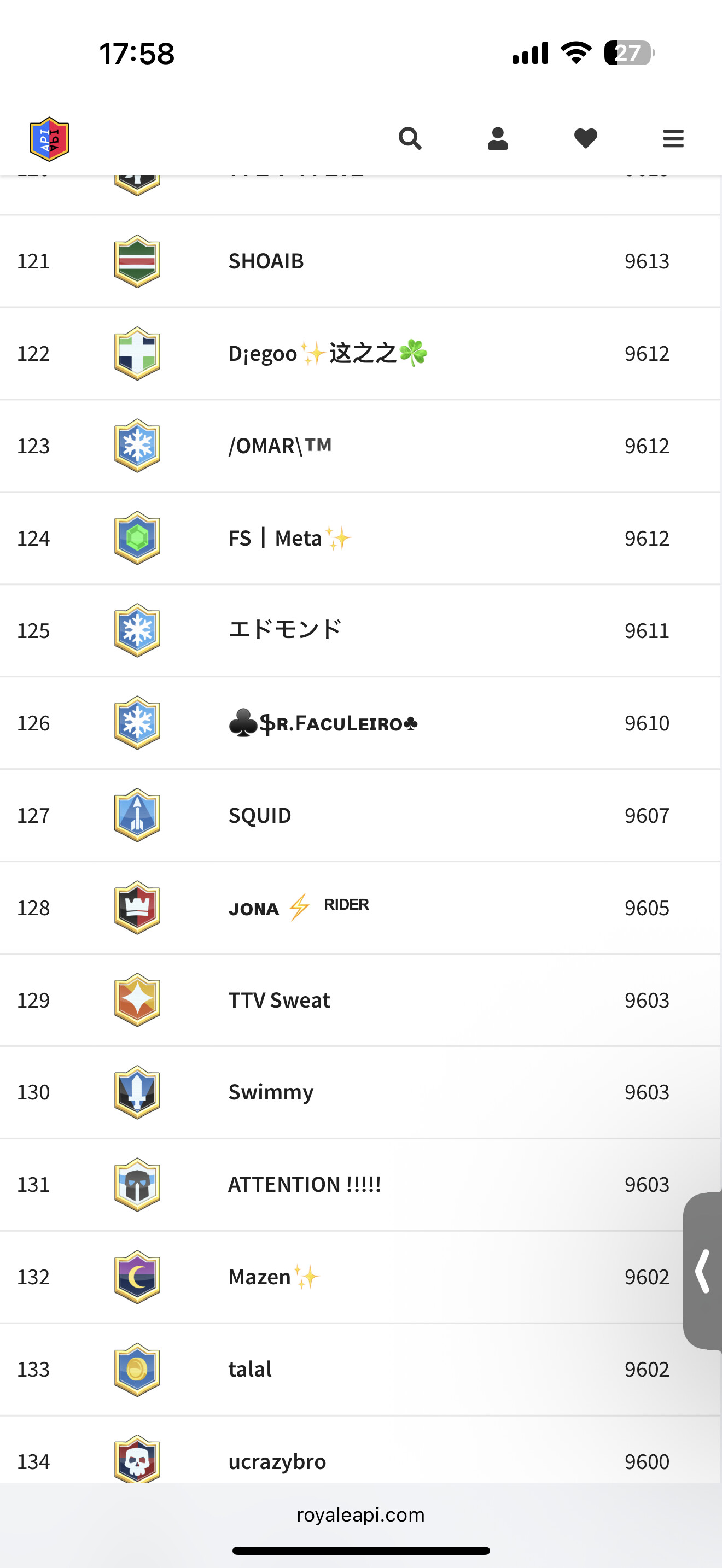Open player SHOAIB's row
This screenshot has height=1568, width=722.
click(x=360, y=261)
